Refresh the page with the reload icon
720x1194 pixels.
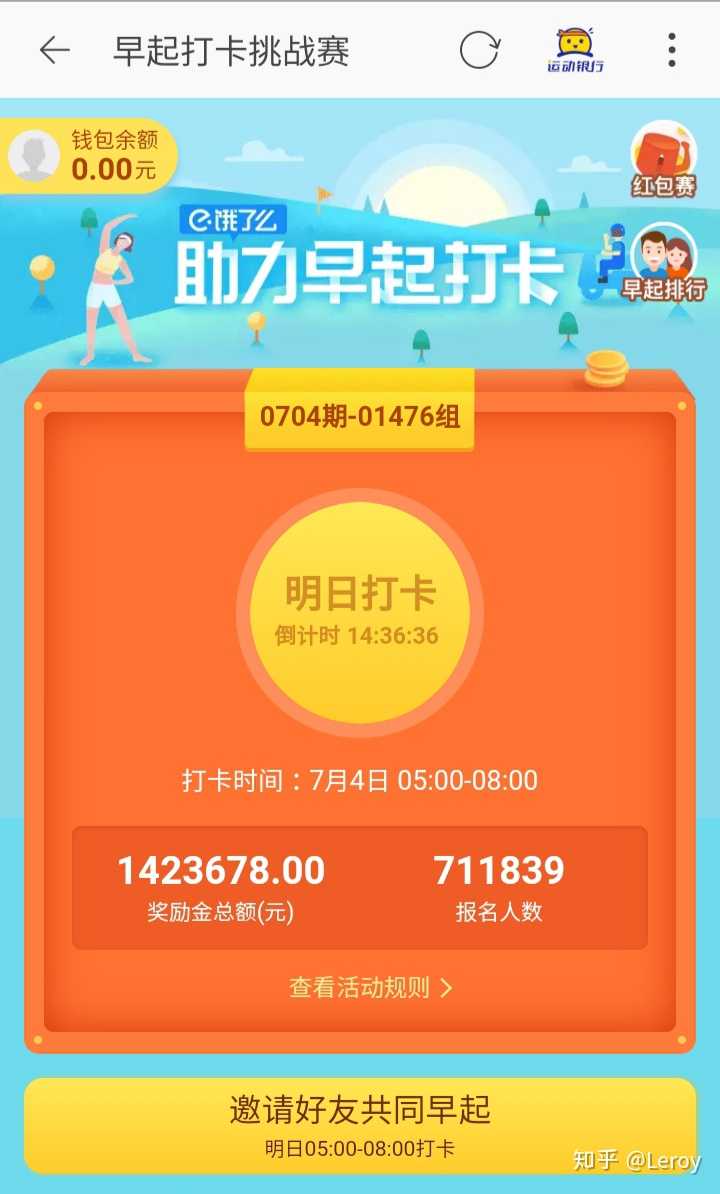(479, 51)
